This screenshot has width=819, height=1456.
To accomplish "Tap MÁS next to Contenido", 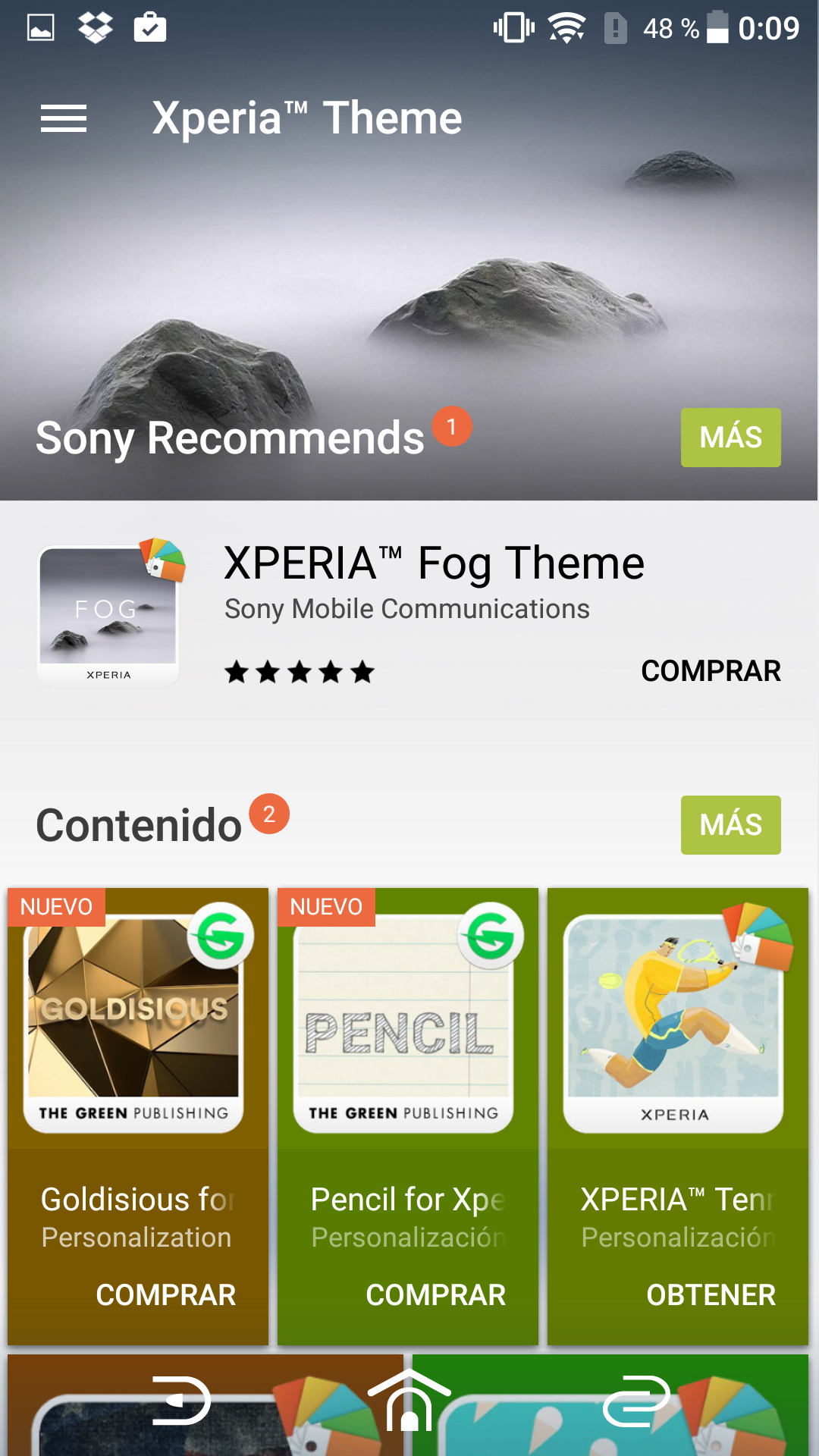I will click(730, 825).
